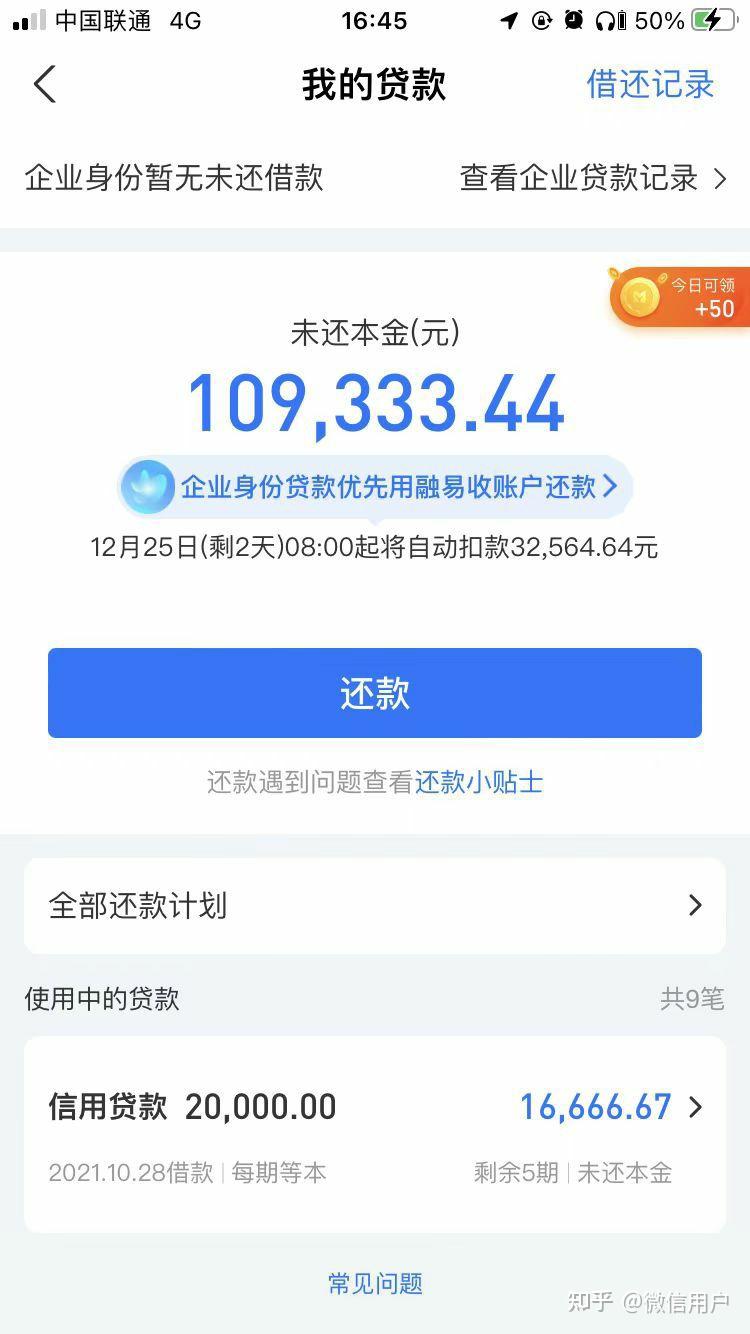Open the 企业身份贷款优先用融易收账户还款 banner

(375, 487)
